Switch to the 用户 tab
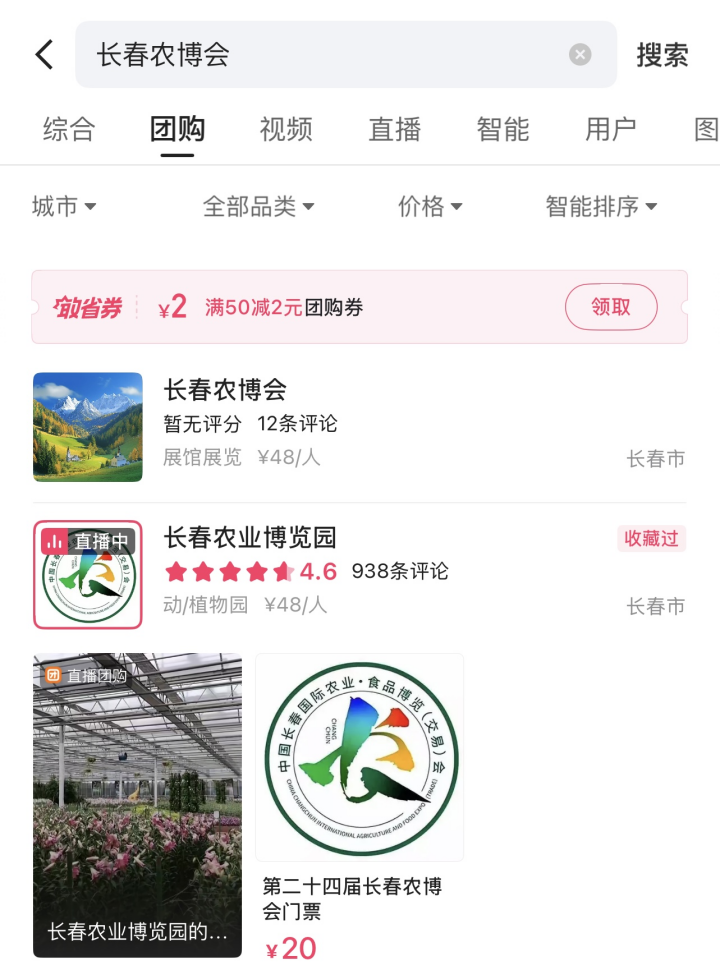Image resolution: width=720 pixels, height=979 pixels. click(610, 129)
